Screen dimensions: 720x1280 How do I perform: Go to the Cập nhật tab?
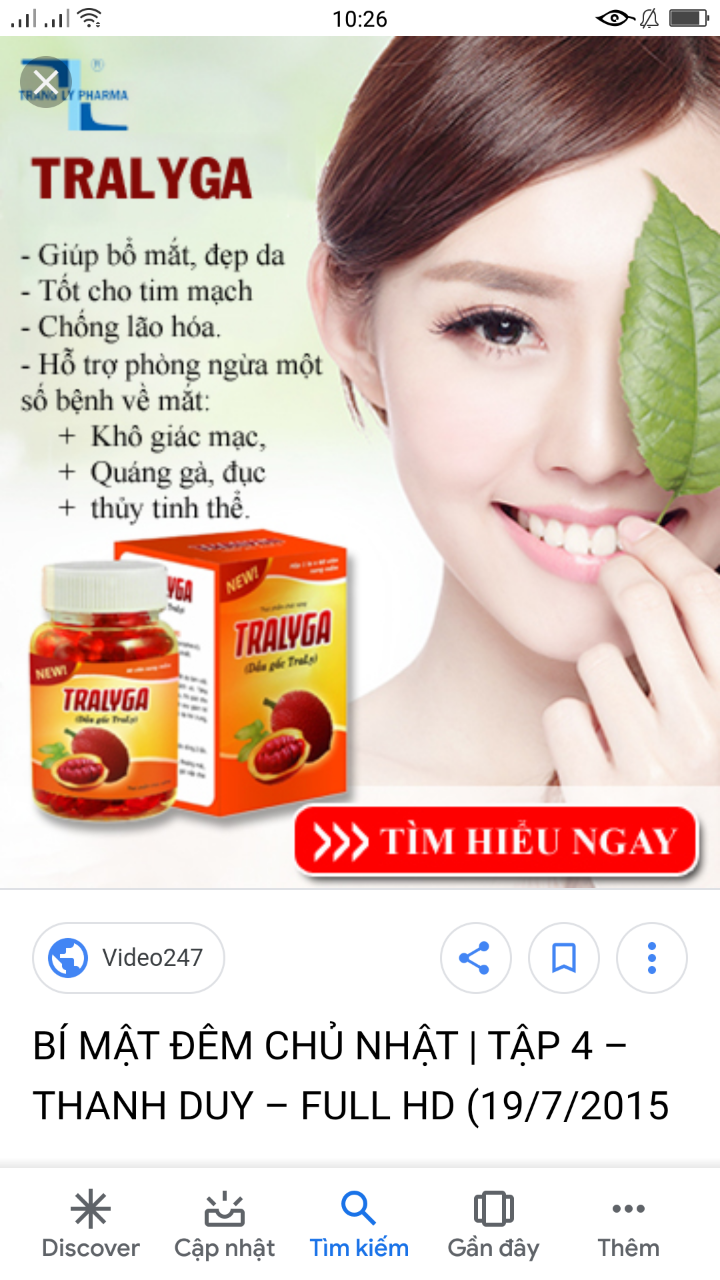[x=224, y=1225]
